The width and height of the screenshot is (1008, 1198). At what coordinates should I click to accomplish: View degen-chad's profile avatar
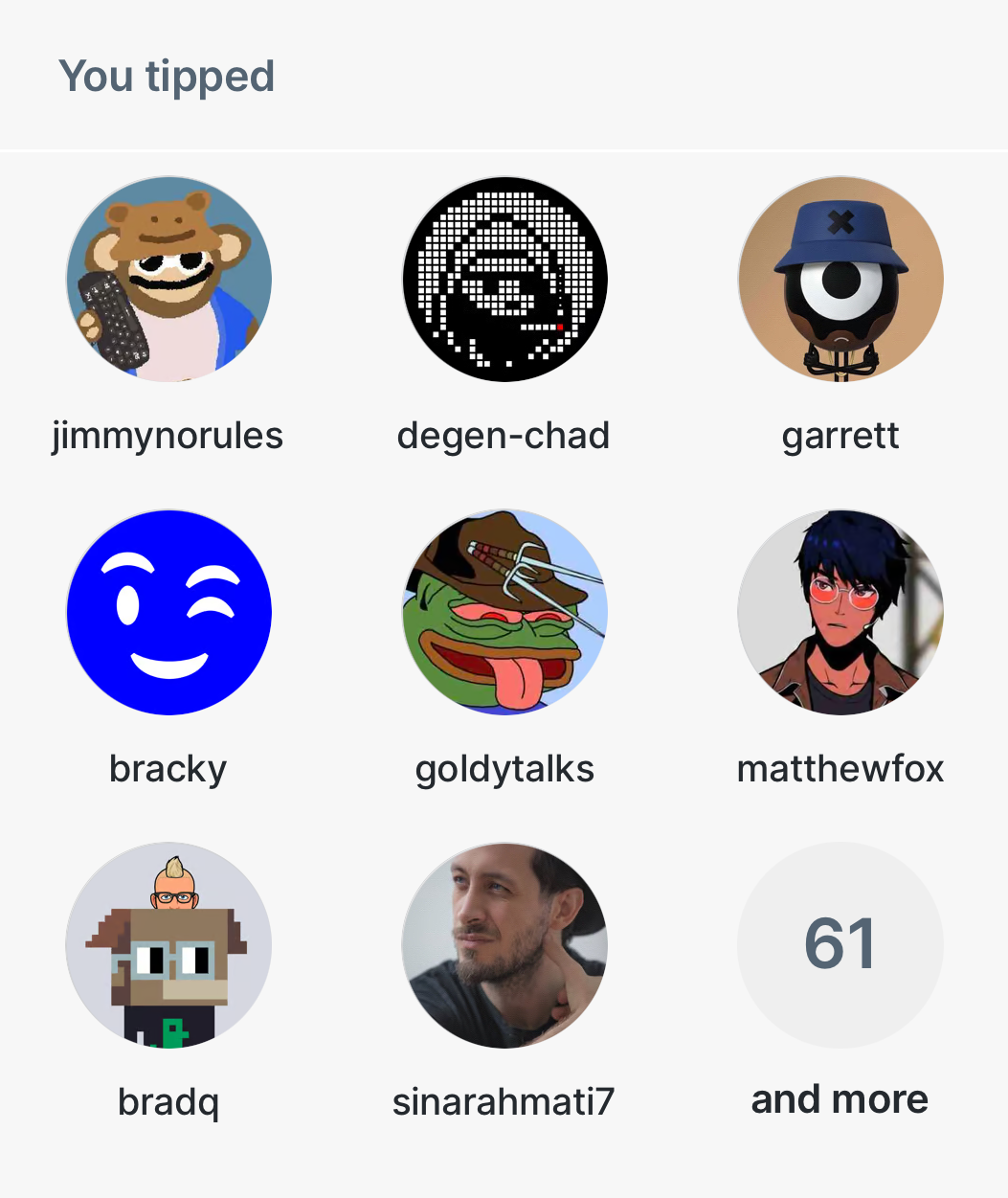pos(504,279)
